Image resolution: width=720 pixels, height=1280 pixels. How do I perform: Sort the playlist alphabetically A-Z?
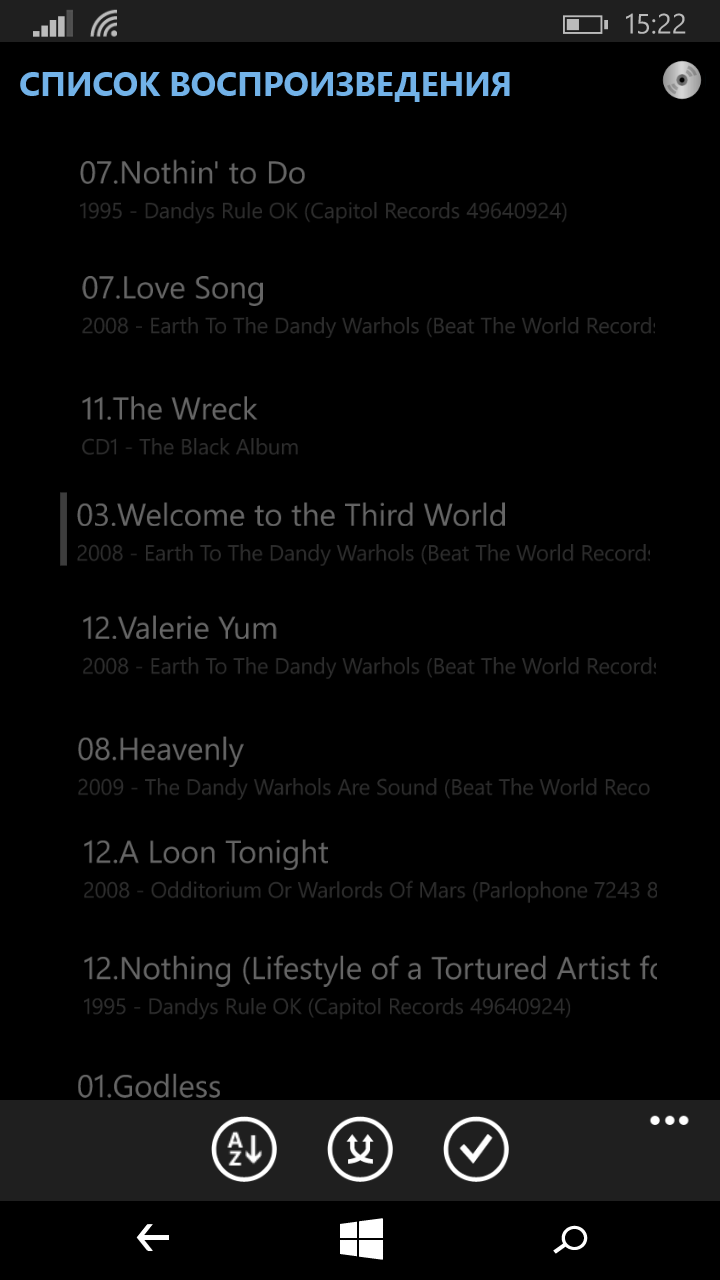[244, 1150]
